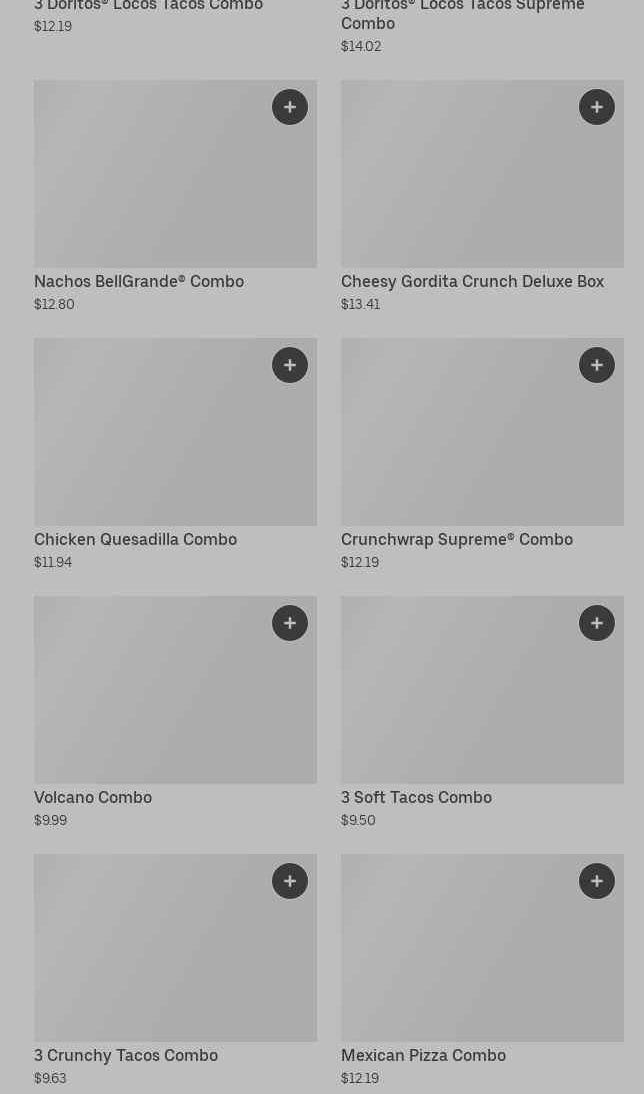This screenshot has width=644, height=1094.
Task: Add Cheesy Gordita Crunch Deluxe Box
Action: click(x=597, y=107)
